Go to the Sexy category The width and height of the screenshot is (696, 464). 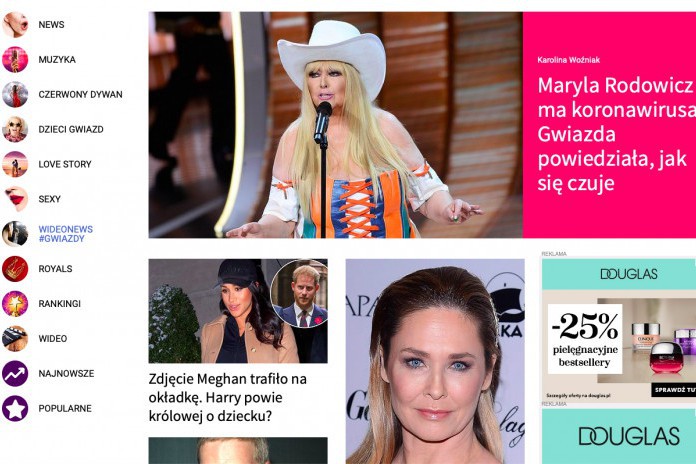pos(49,199)
